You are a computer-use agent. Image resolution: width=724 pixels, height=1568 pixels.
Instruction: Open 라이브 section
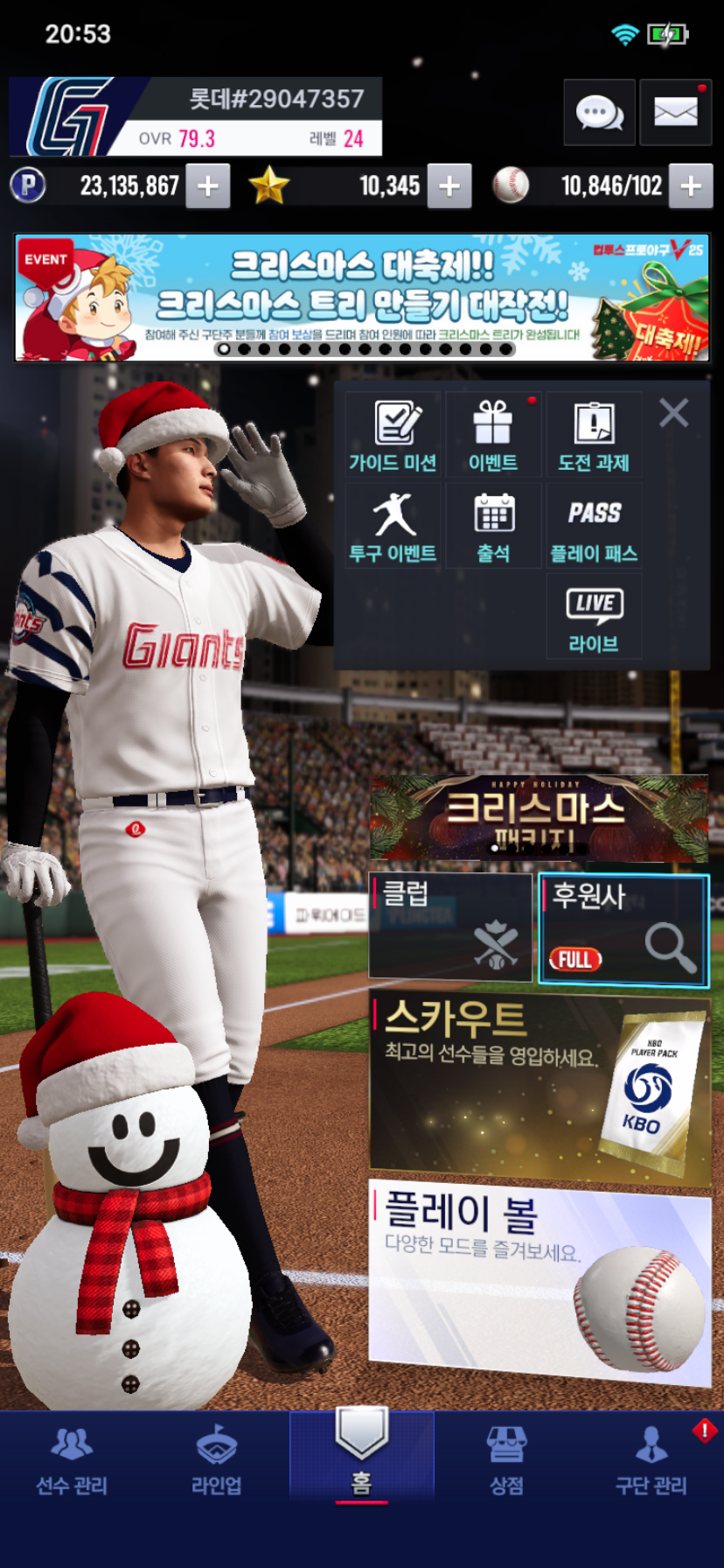594,618
